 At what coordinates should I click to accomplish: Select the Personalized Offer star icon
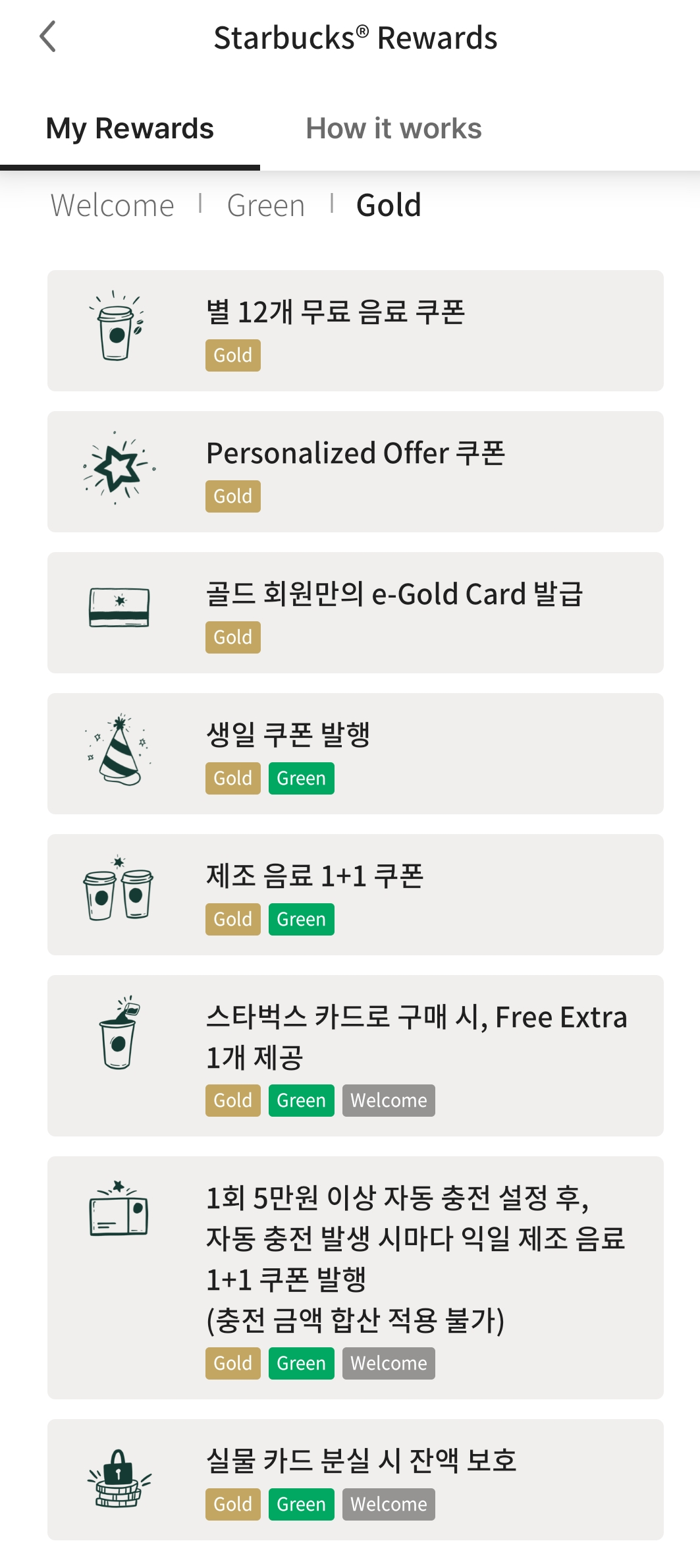pos(117,468)
